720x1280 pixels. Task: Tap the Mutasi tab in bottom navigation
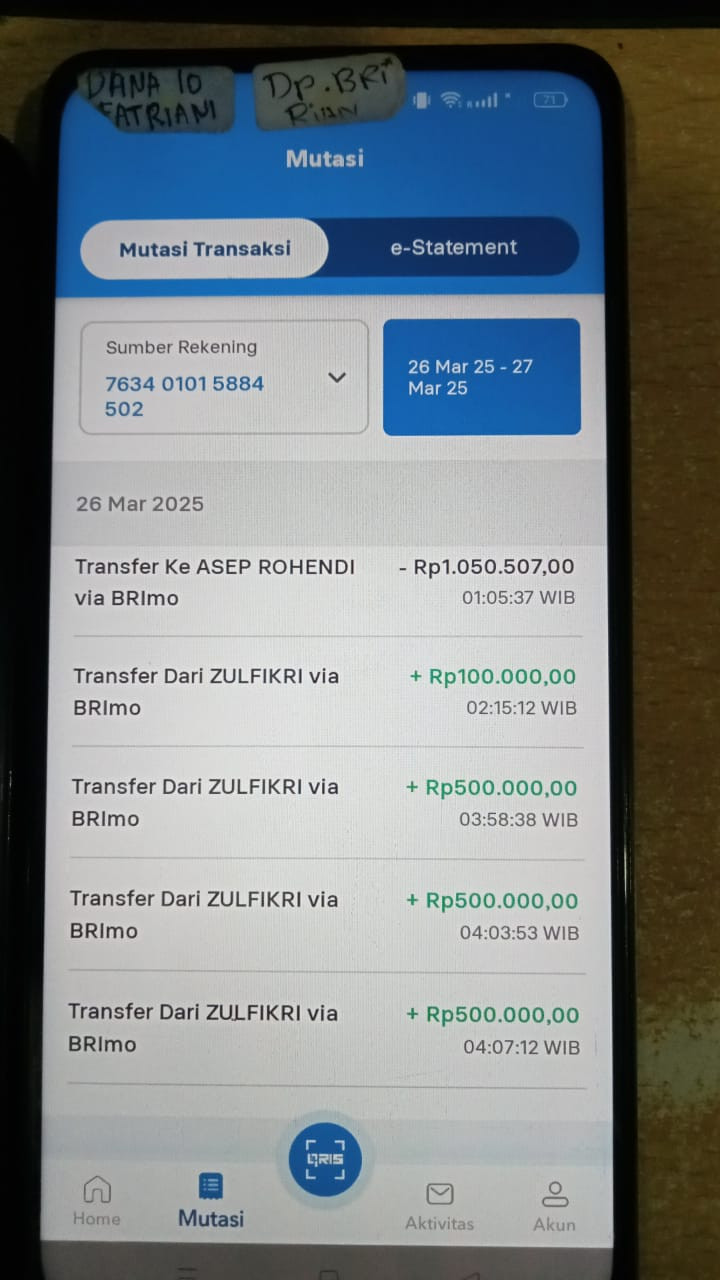[x=211, y=1201]
